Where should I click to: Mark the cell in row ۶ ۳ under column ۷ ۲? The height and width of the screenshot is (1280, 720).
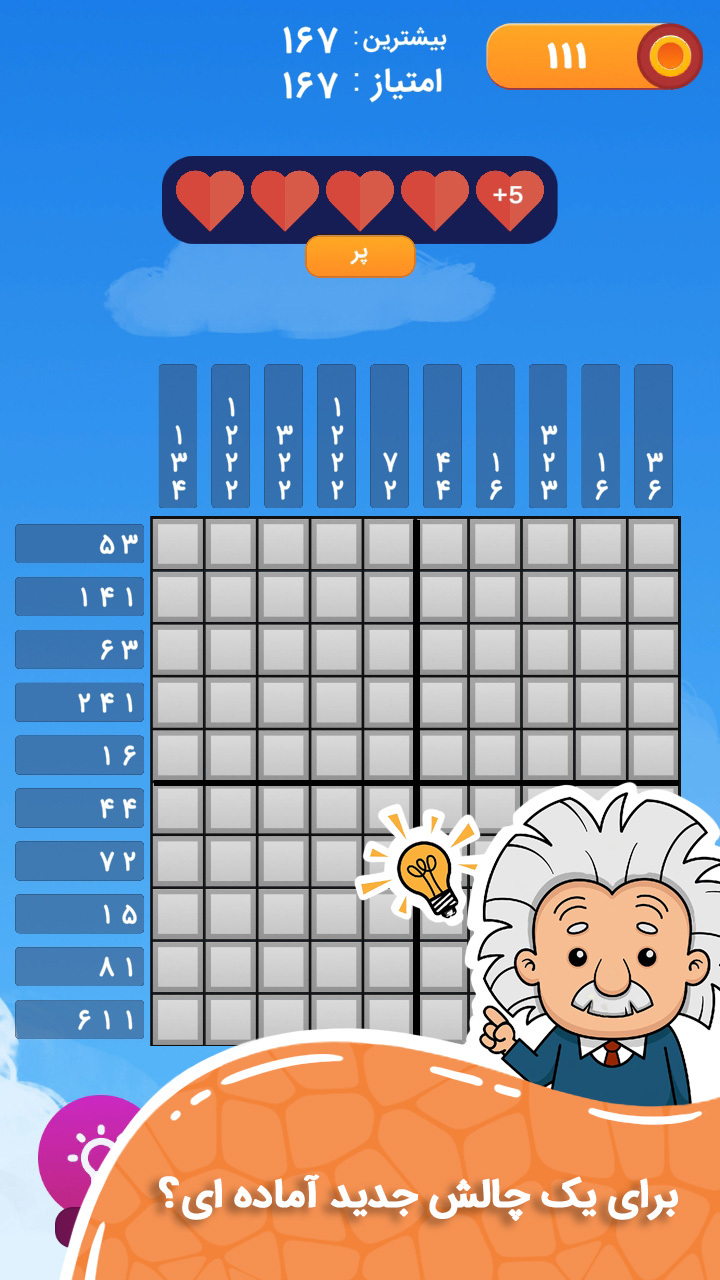click(389, 650)
